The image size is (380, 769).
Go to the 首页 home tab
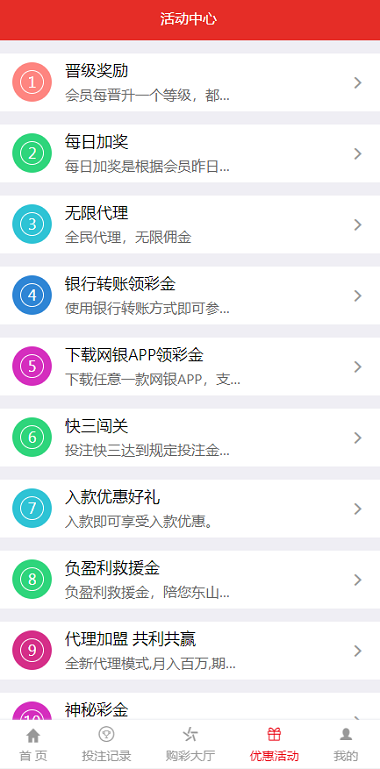(33, 744)
